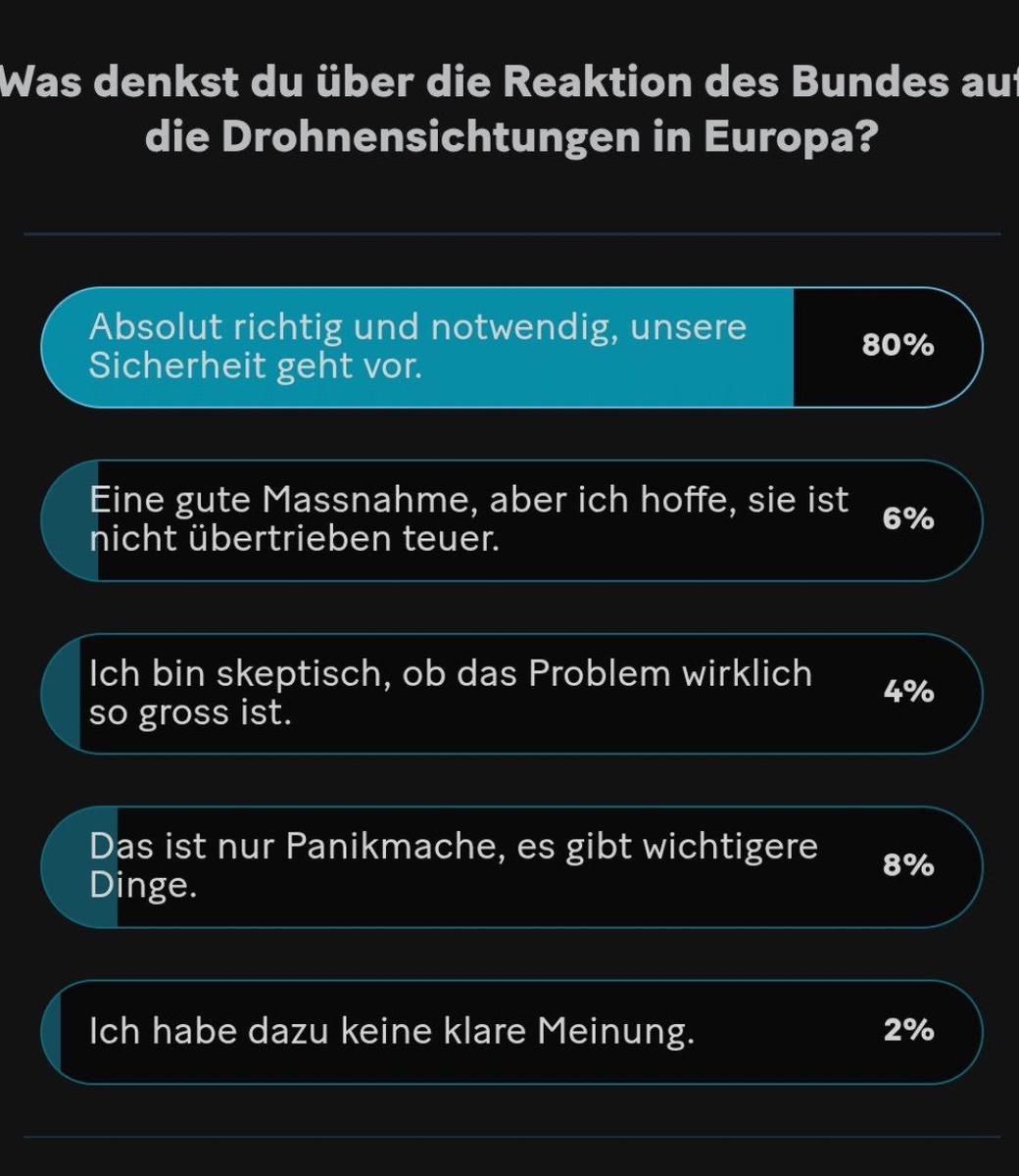This screenshot has width=1019, height=1176.
Task: Select 'Absolut richtig und notwendig' poll option
Action: coord(510,347)
